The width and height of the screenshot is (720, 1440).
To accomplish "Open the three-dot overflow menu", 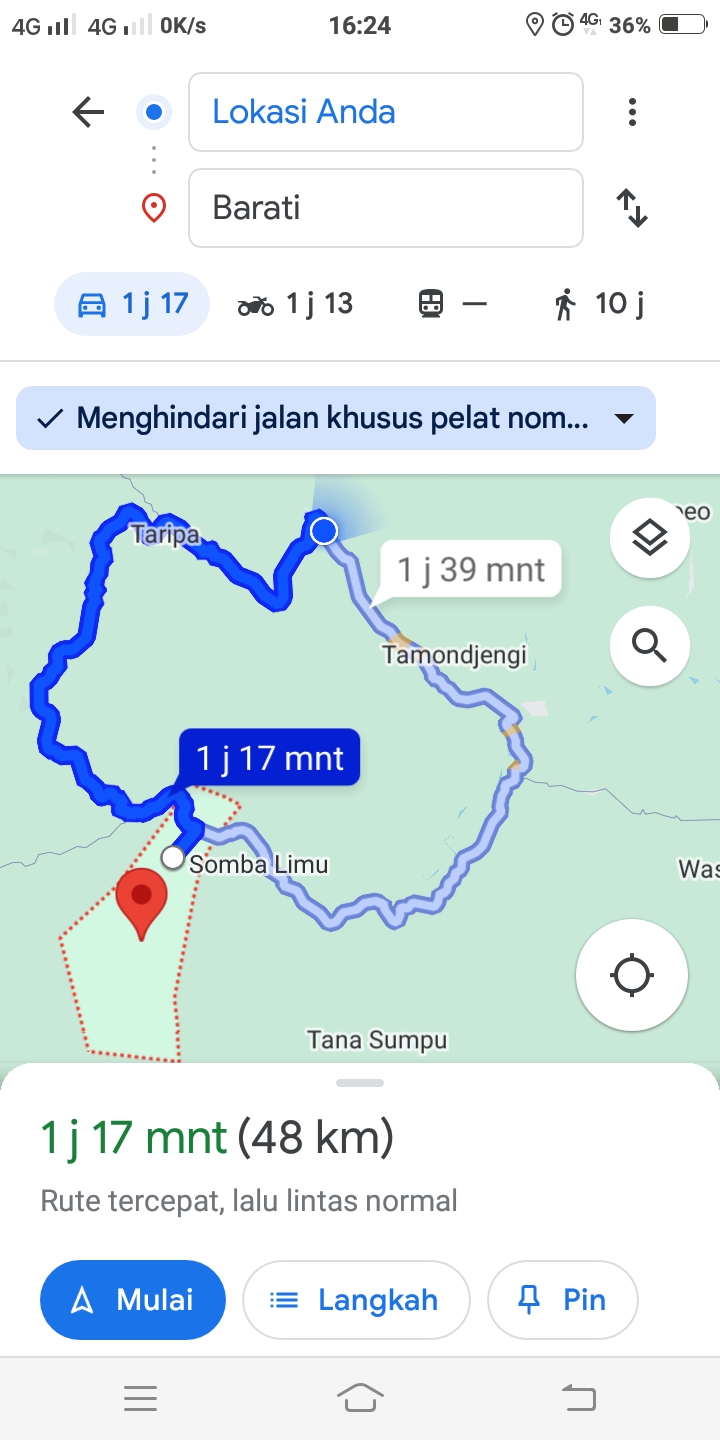I will tap(632, 112).
